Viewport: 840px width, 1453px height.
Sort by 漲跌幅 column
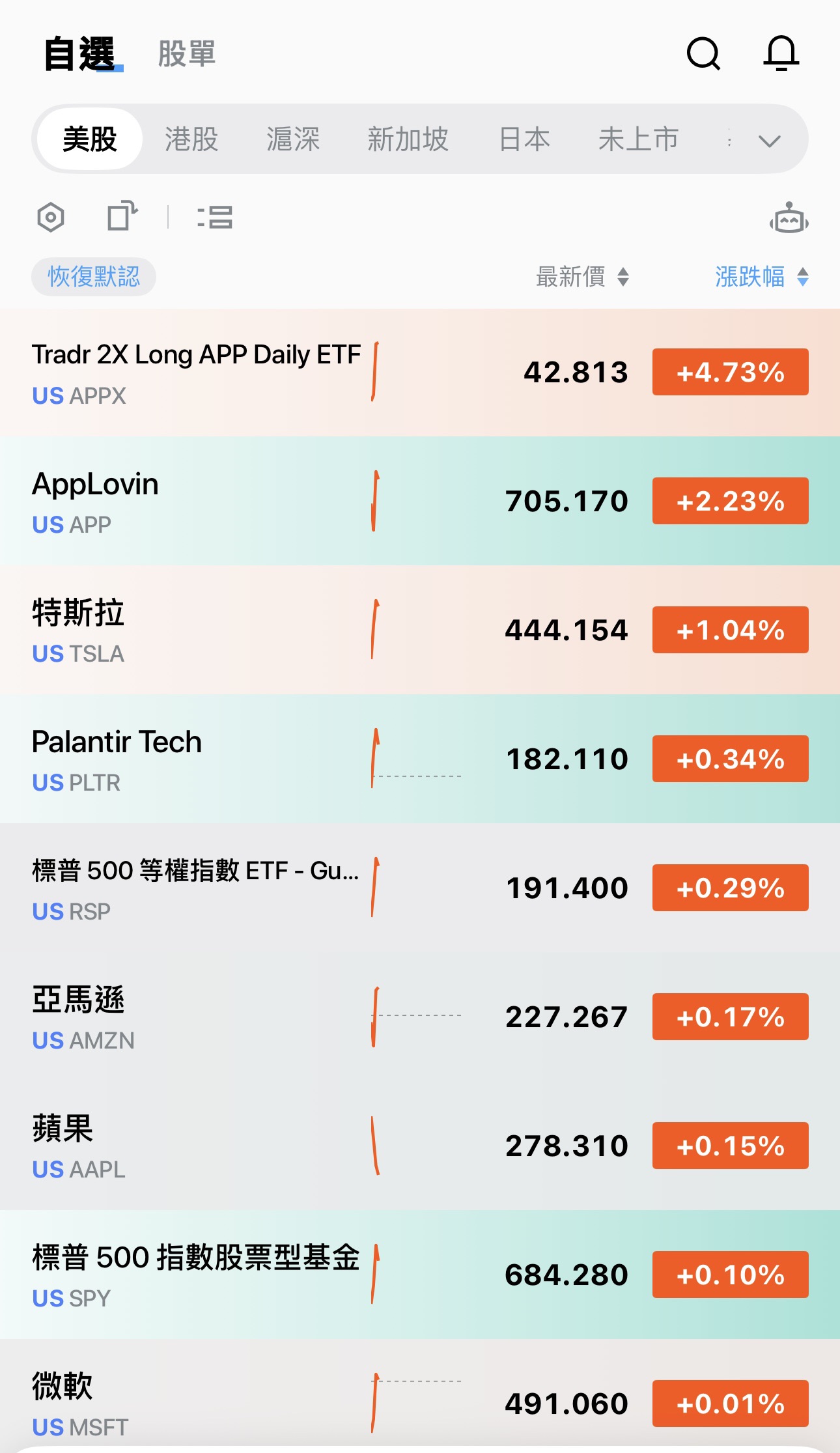pos(761,277)
